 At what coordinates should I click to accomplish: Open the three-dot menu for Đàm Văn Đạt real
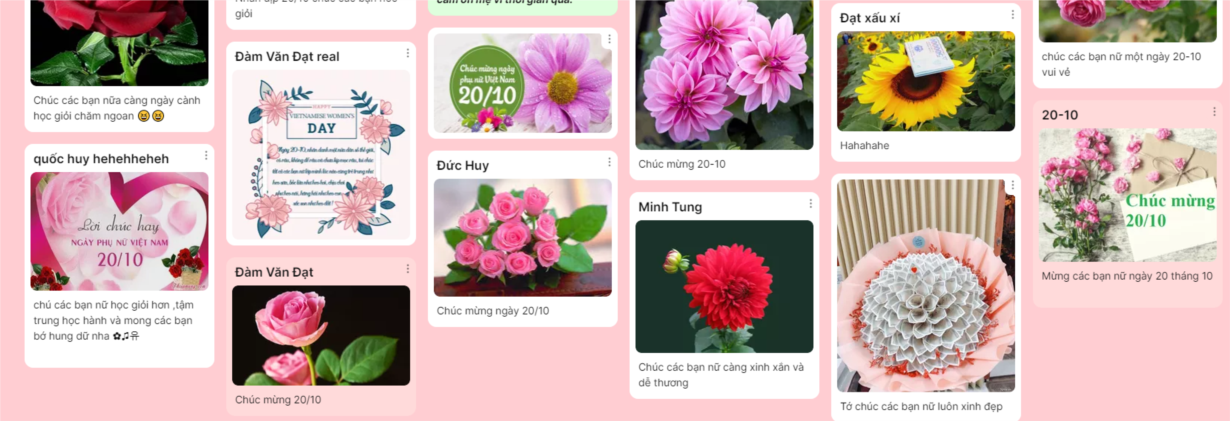(408, 53)
